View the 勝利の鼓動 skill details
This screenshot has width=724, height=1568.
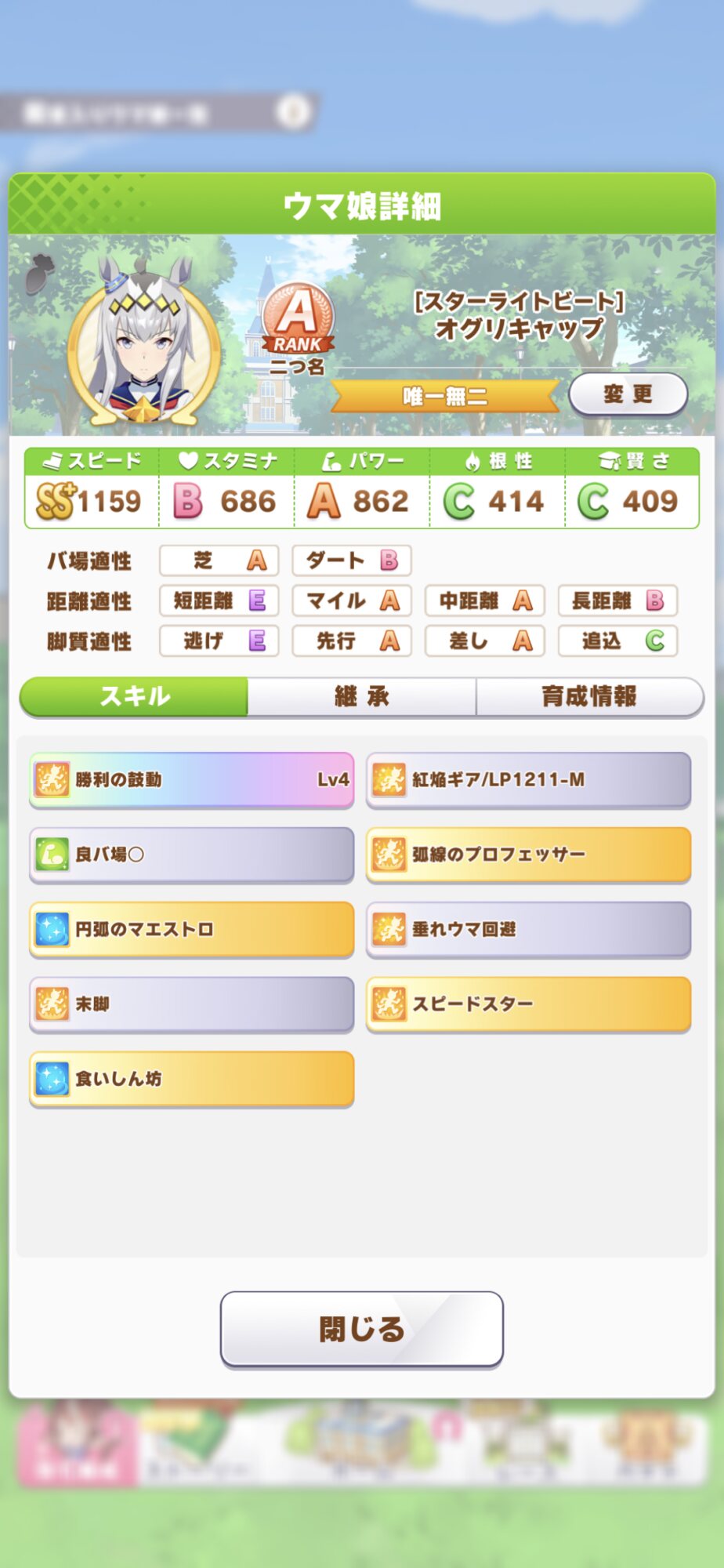[192, 779]
